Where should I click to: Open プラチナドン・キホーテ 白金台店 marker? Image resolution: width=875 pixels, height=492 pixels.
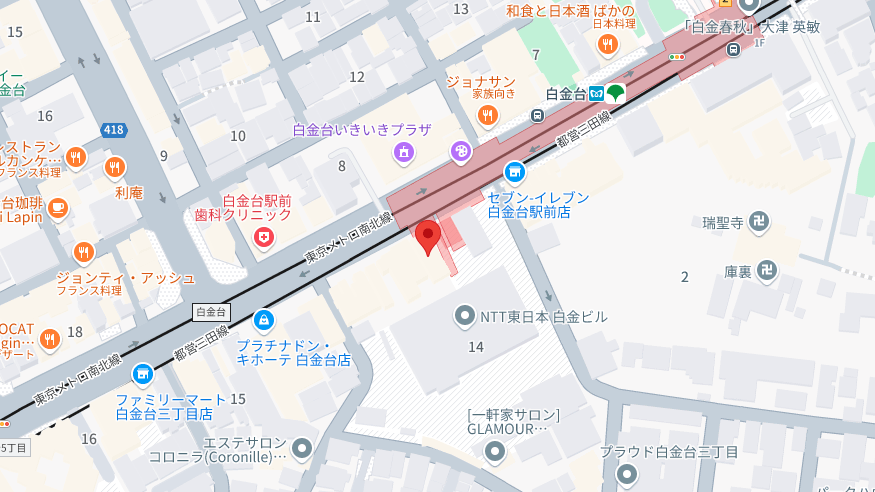point(264,321)
